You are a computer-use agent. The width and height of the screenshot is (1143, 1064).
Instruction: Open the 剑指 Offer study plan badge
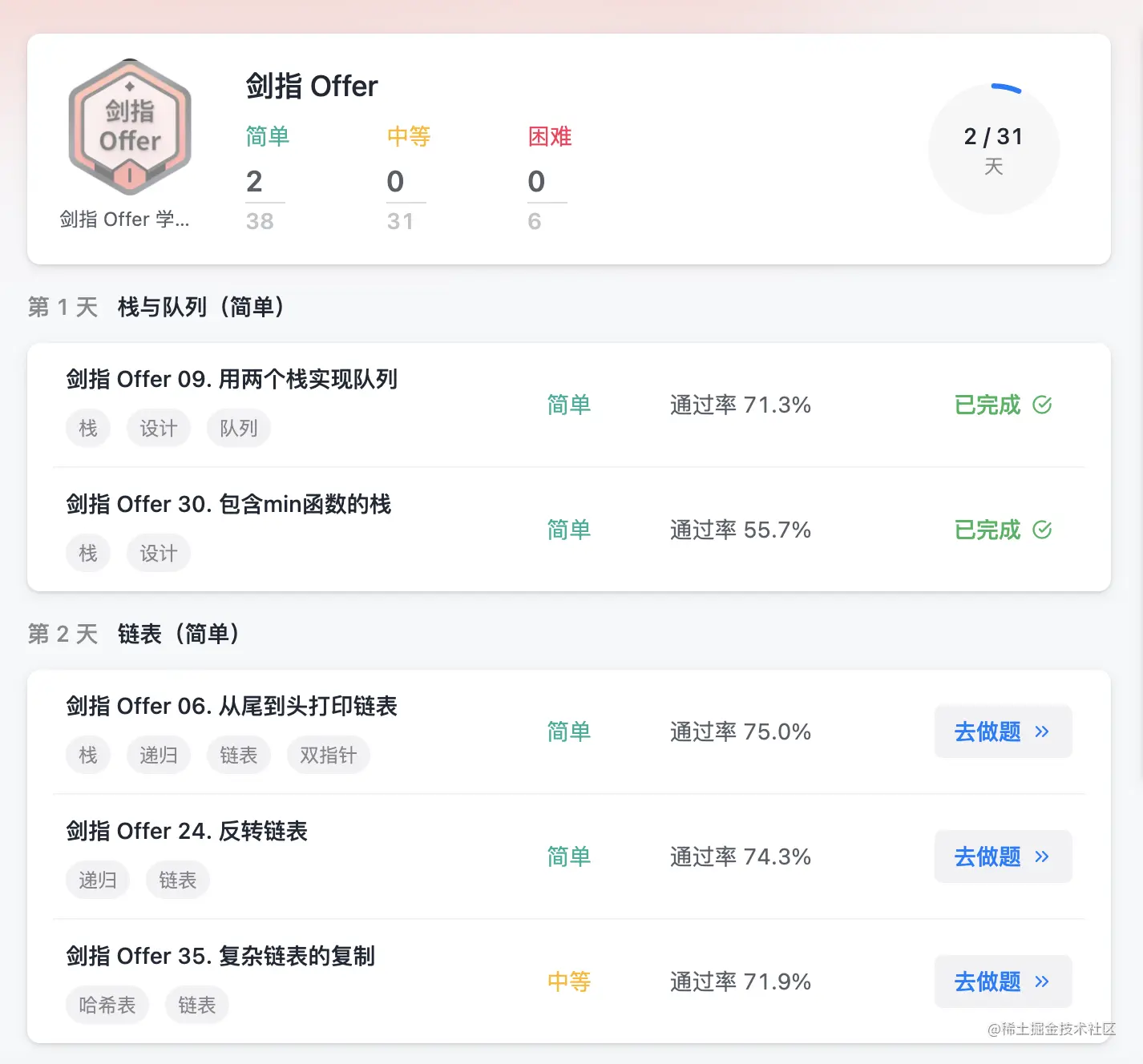(x=130, y=128)
